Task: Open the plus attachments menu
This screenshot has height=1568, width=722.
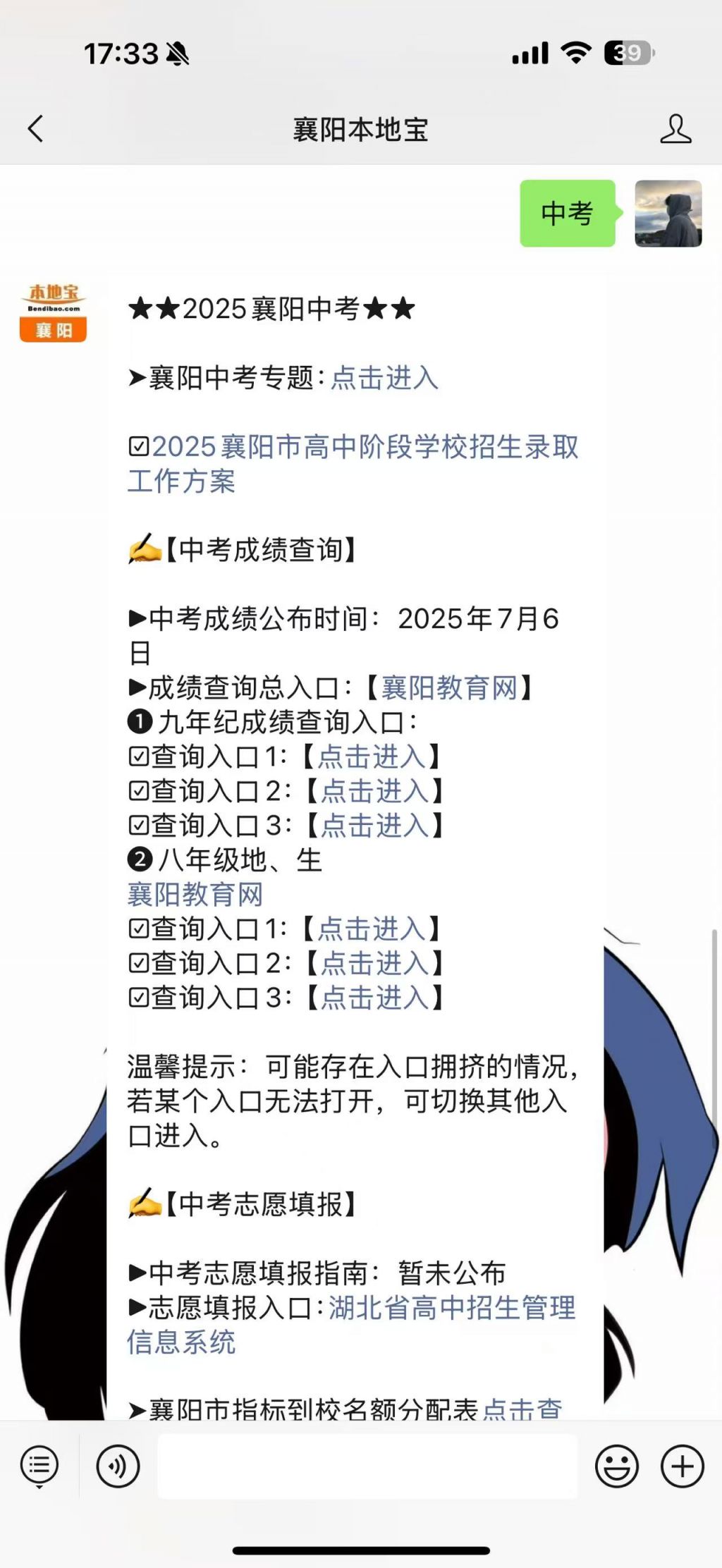Action: pos(682,1466)
